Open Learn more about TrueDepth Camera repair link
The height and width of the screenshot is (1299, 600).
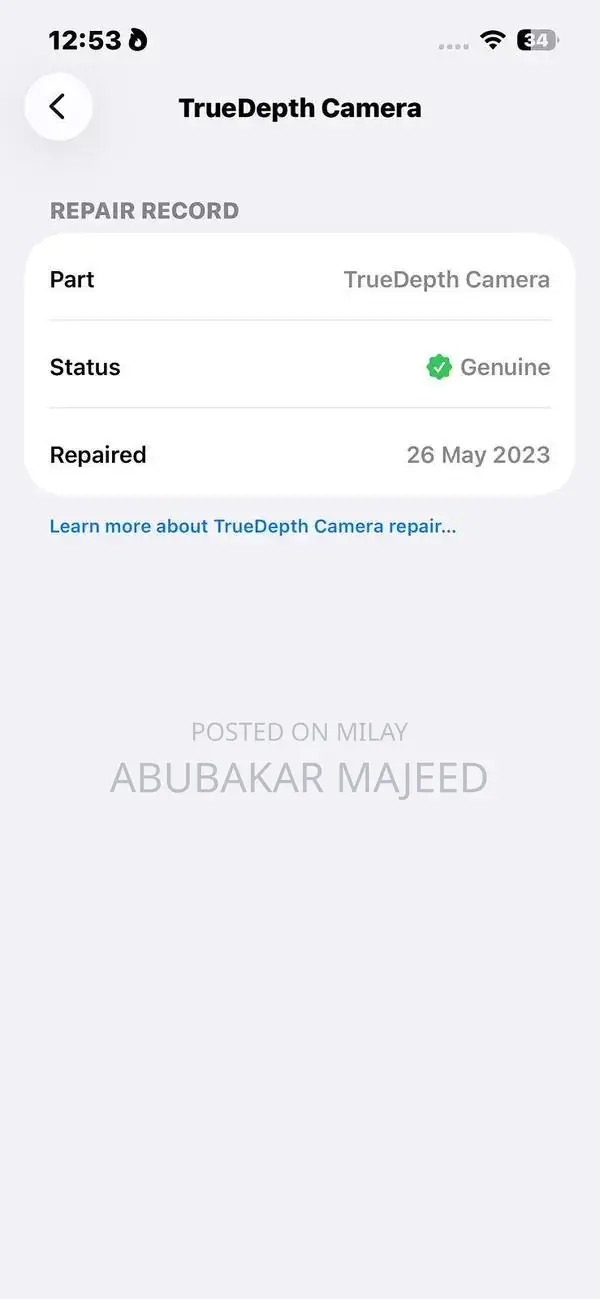(x=252, y=526)
